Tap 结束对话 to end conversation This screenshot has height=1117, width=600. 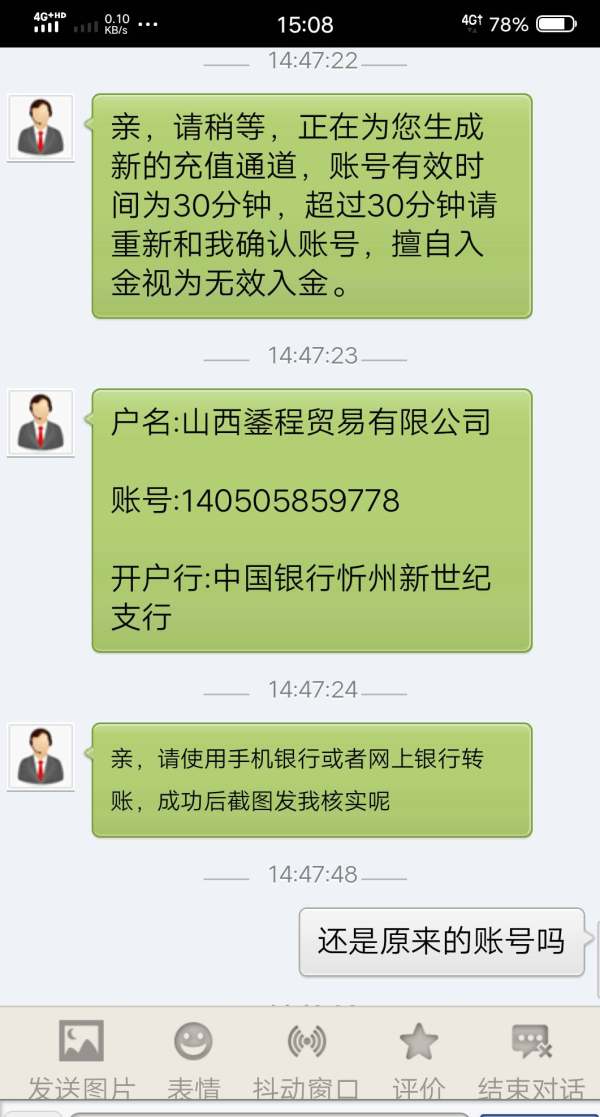pos(532,1059)
